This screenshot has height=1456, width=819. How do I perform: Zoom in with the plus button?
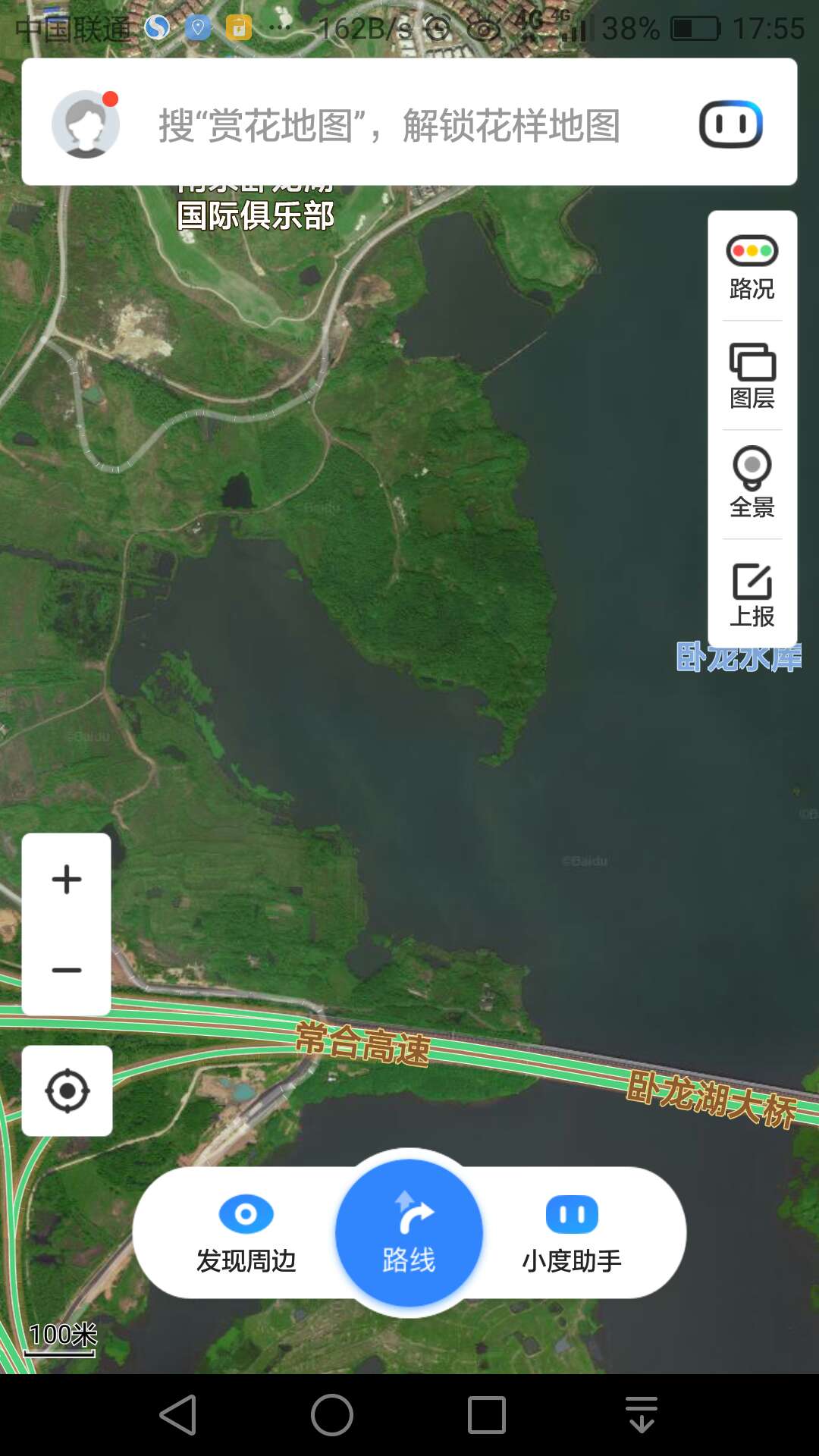(67, 880)
